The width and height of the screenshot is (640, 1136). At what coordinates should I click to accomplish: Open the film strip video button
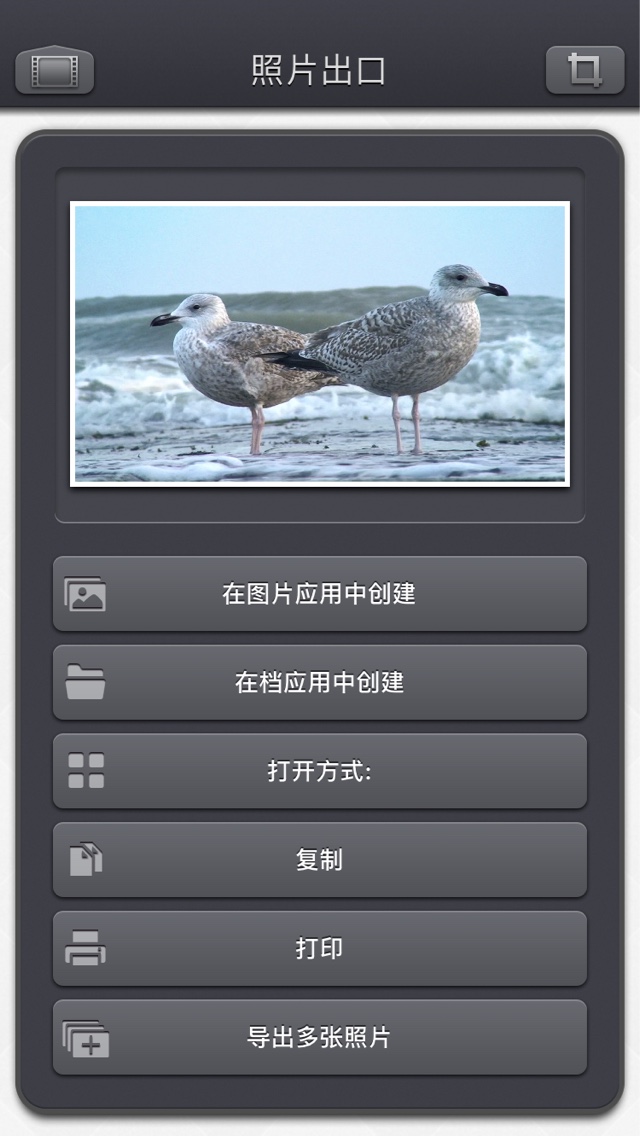click(x=54, y=70)
